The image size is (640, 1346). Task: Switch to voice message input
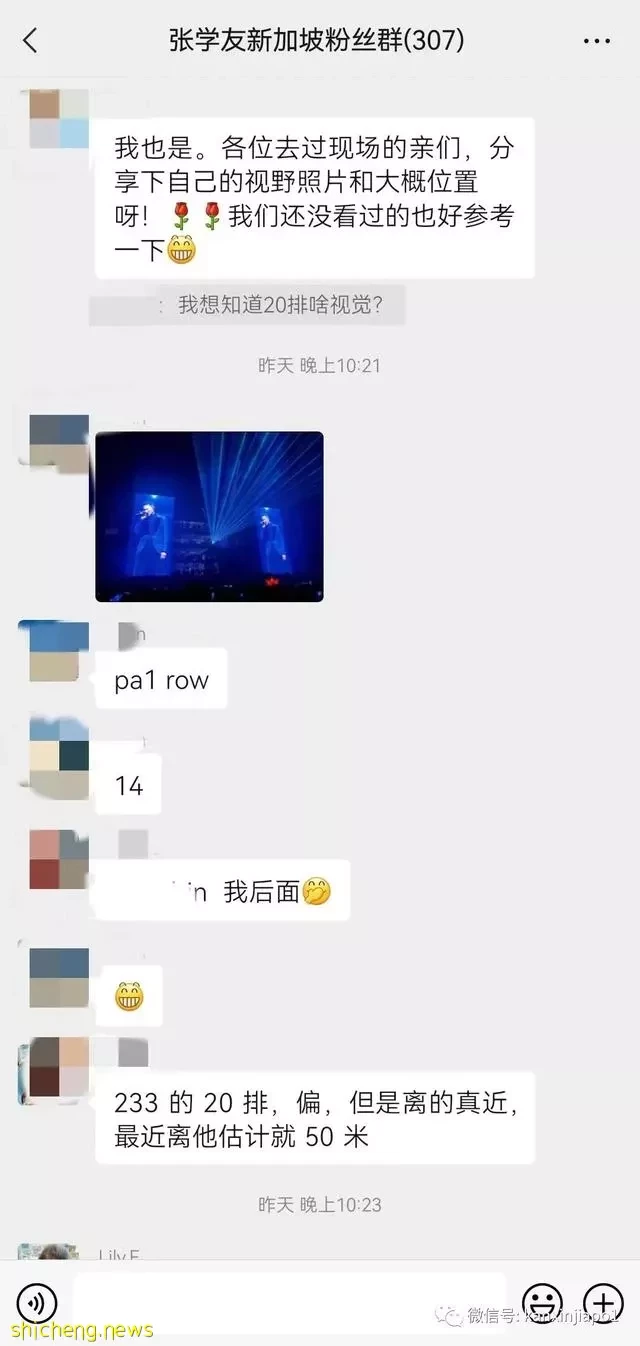(37, 1302)
